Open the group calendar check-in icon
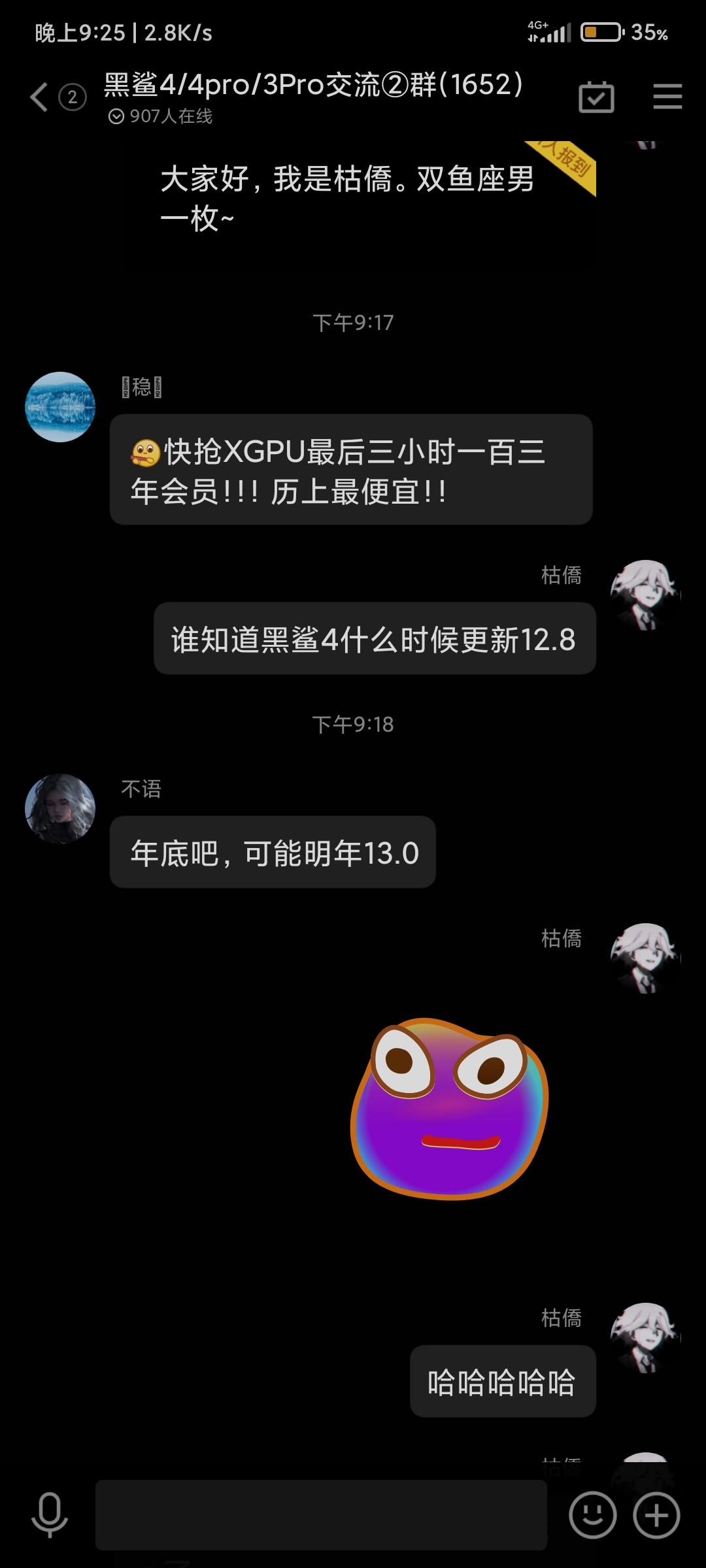 pyautogui.click(x=596, y=97)
